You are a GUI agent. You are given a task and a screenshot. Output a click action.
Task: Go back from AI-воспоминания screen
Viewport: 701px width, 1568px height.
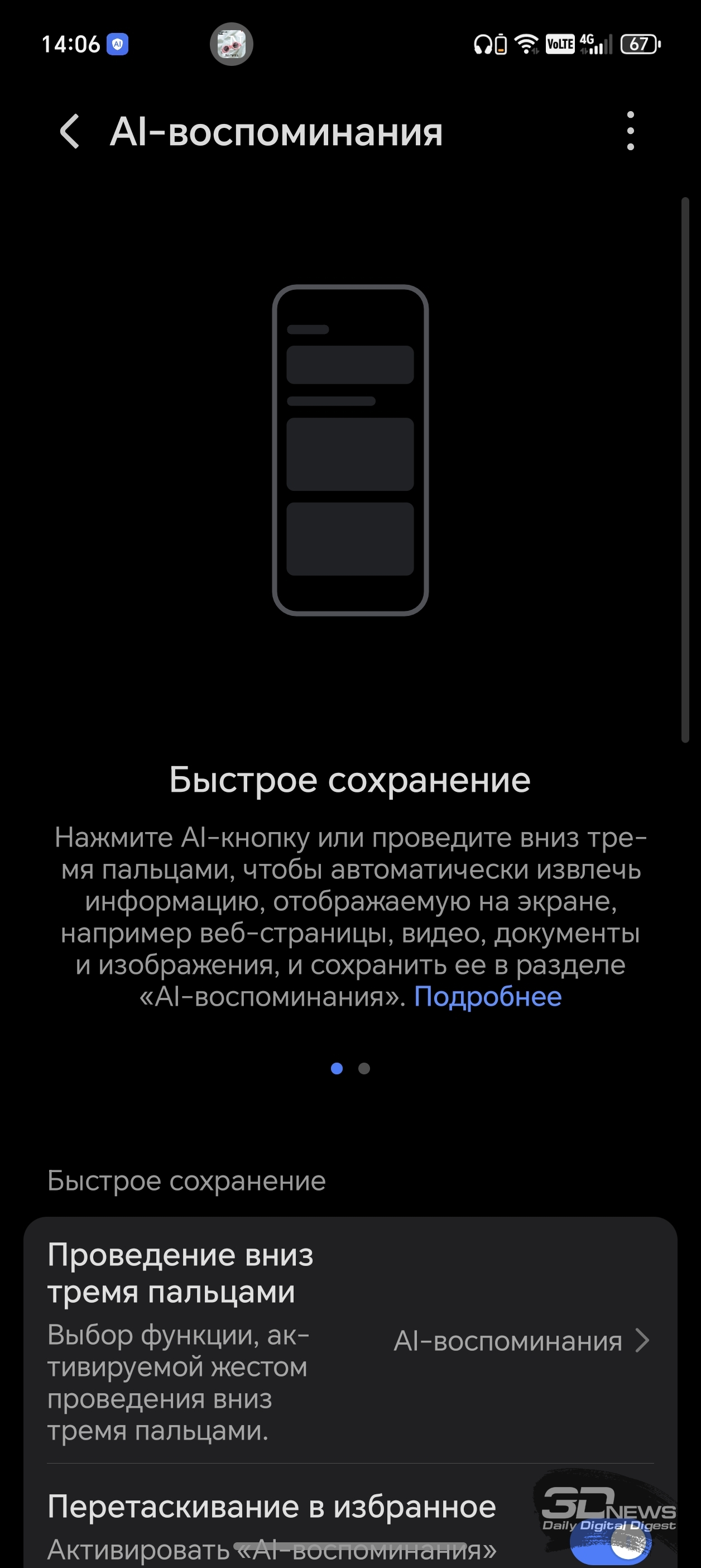(69, 131)
